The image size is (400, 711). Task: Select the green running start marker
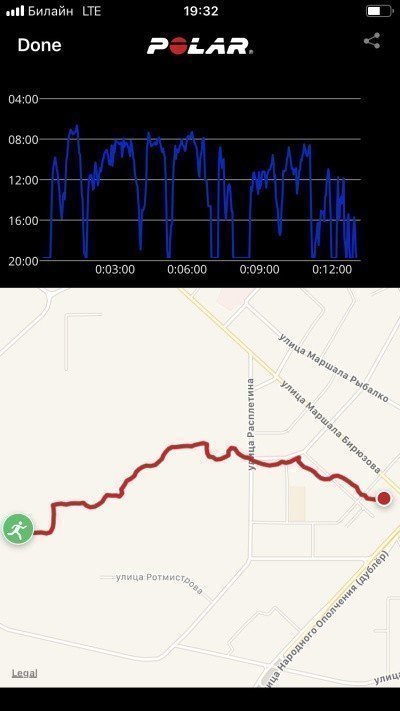click(x=18, y=529)
